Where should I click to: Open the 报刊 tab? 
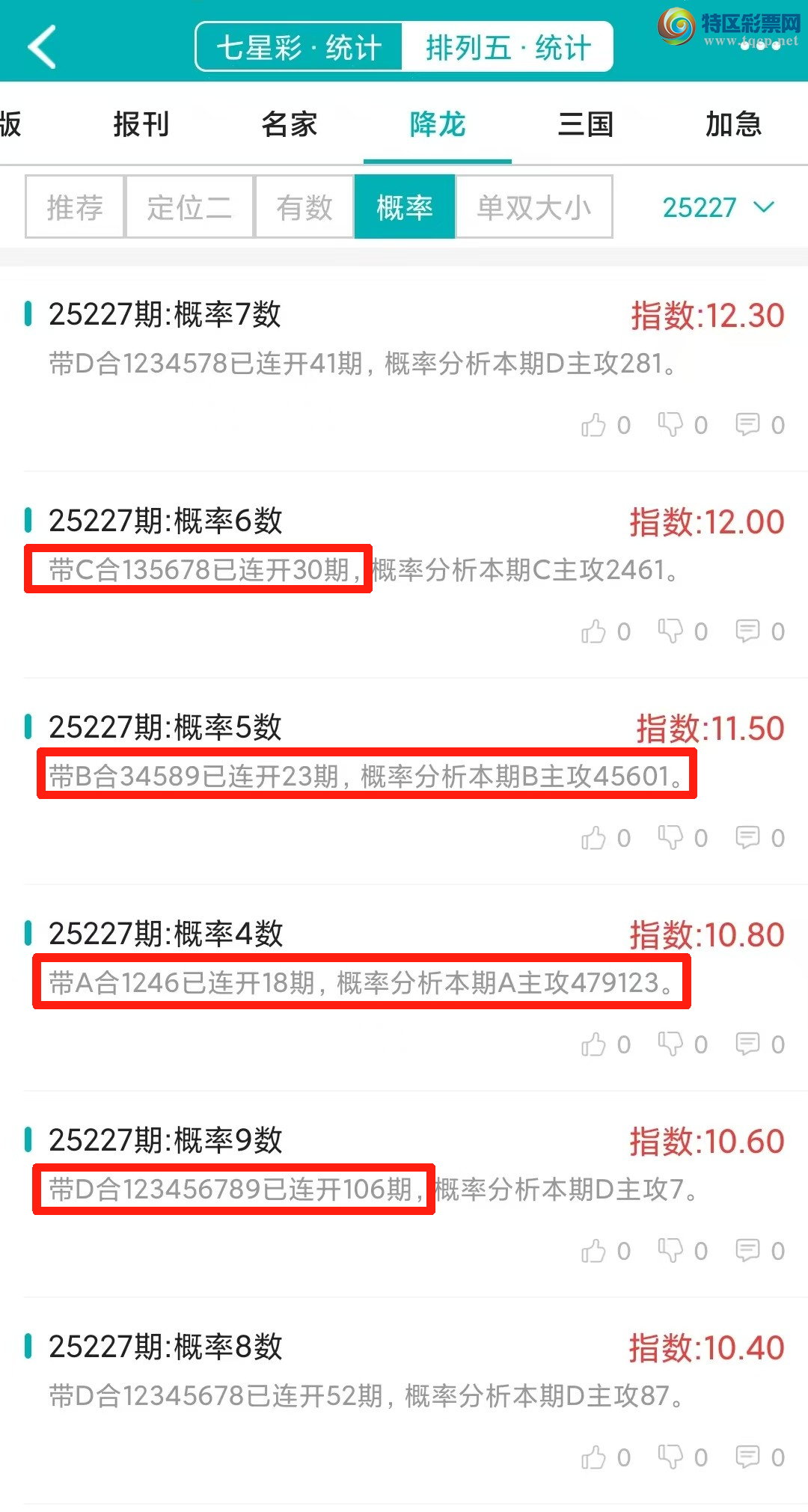point(141,124)
